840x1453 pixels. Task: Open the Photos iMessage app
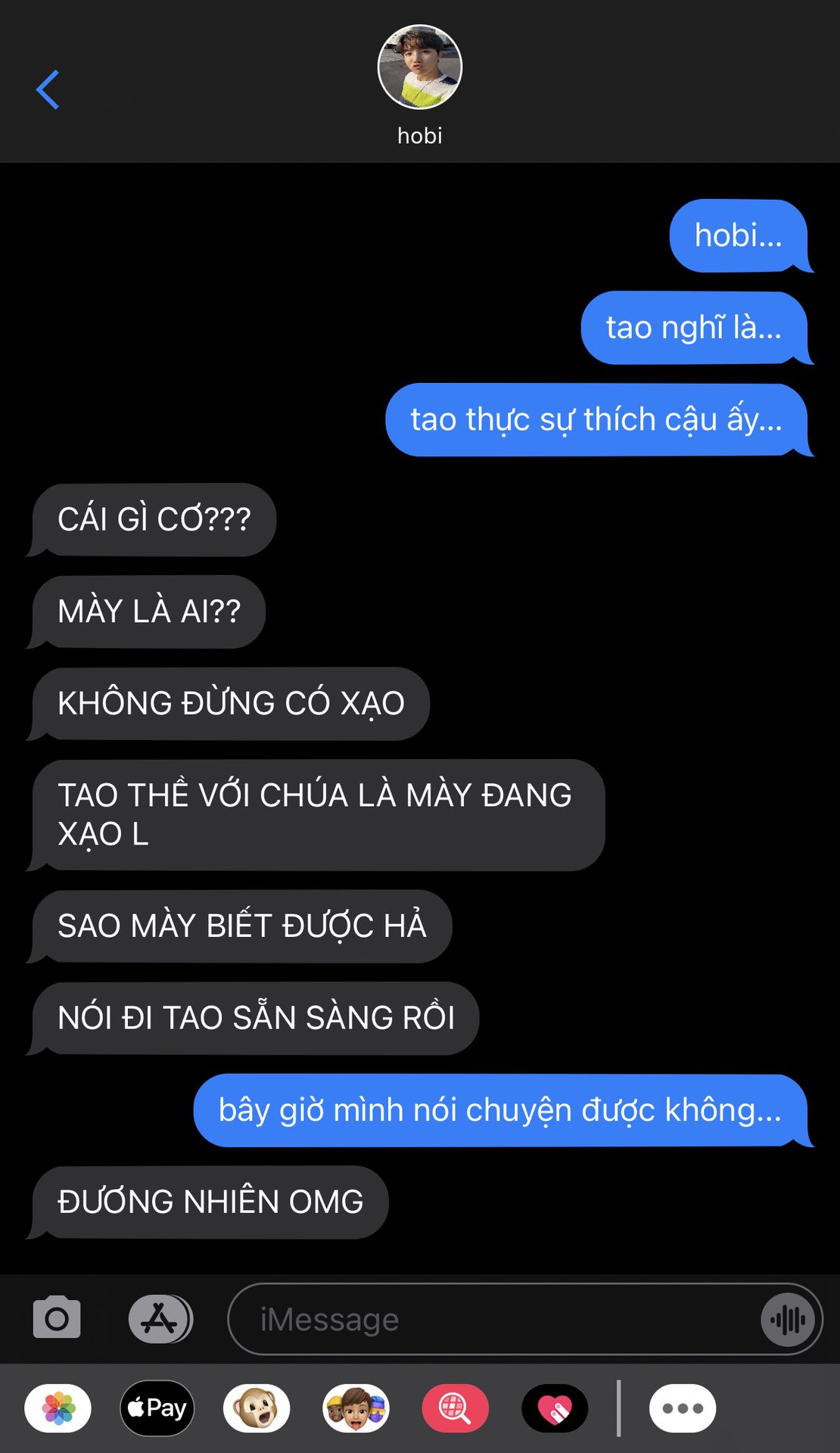58,1408
